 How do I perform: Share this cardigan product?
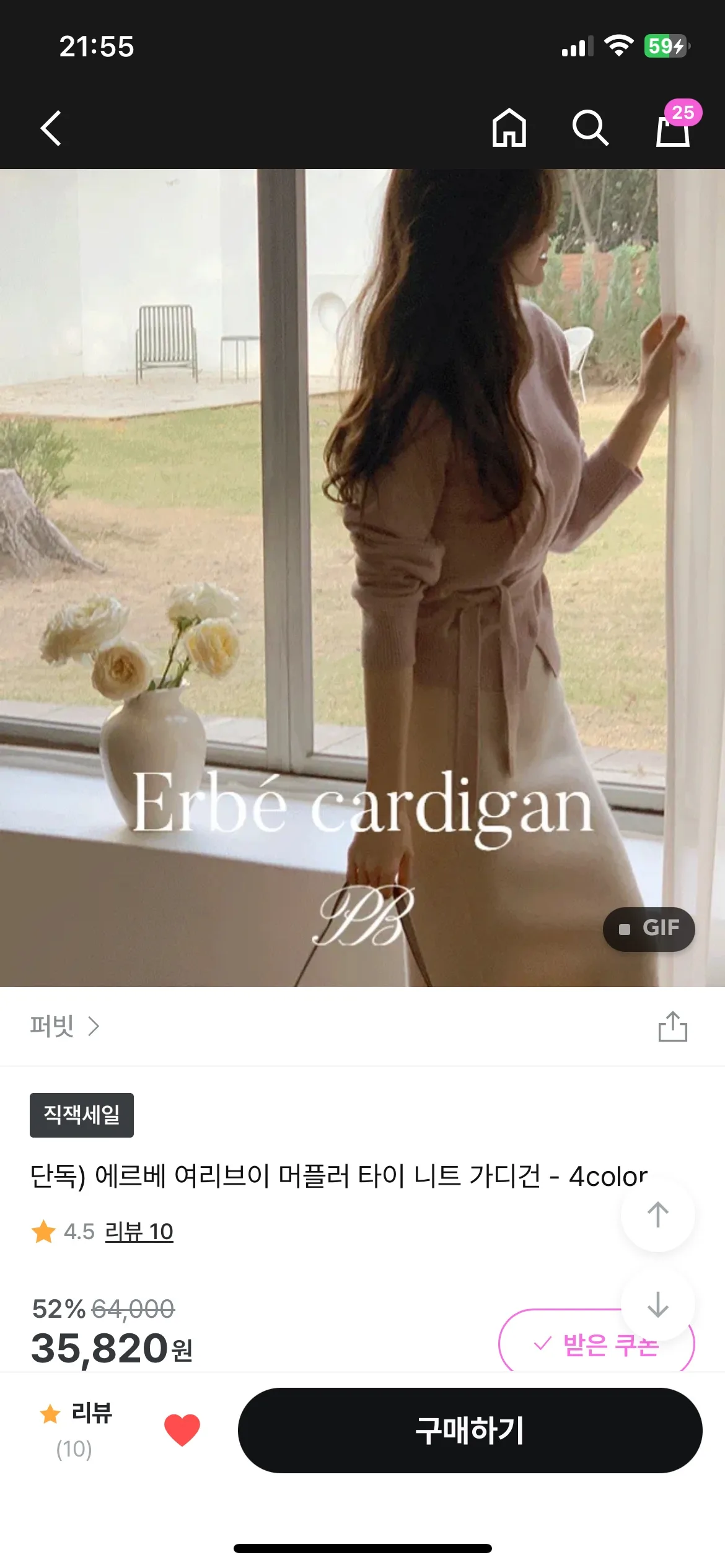[x=672, y=1026]
